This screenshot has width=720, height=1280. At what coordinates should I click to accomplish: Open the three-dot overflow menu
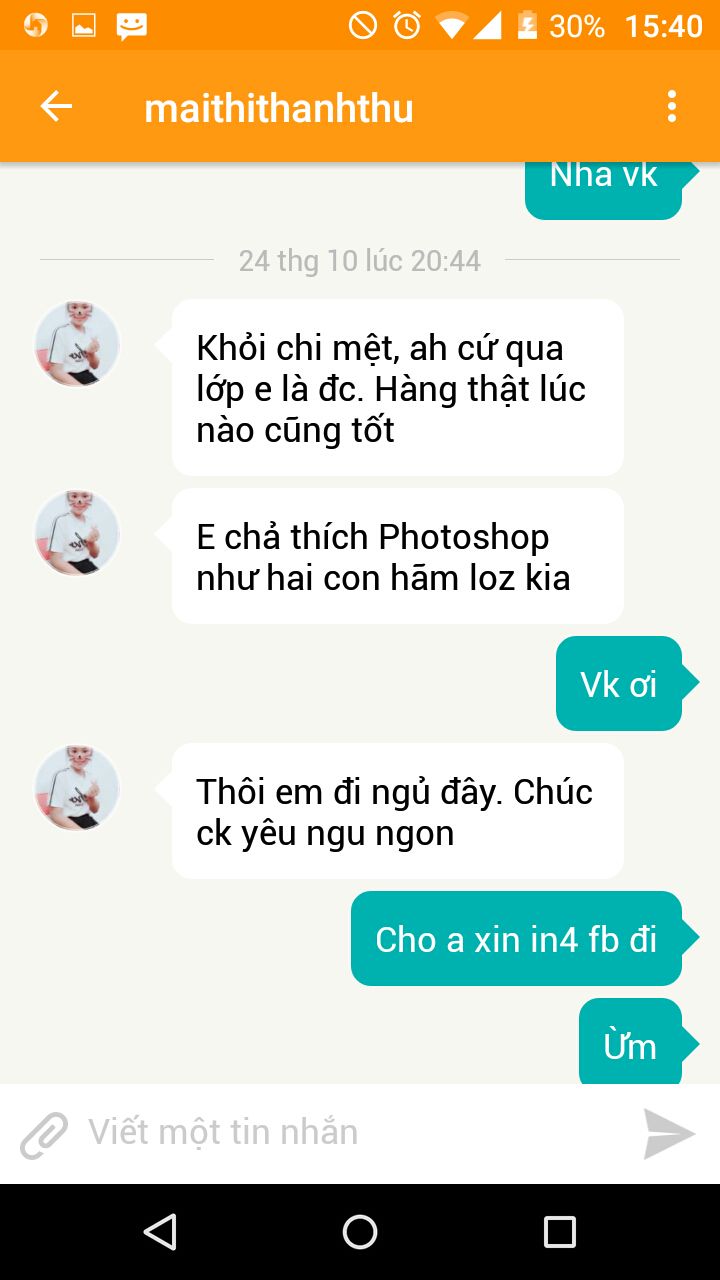coord(672,106)
